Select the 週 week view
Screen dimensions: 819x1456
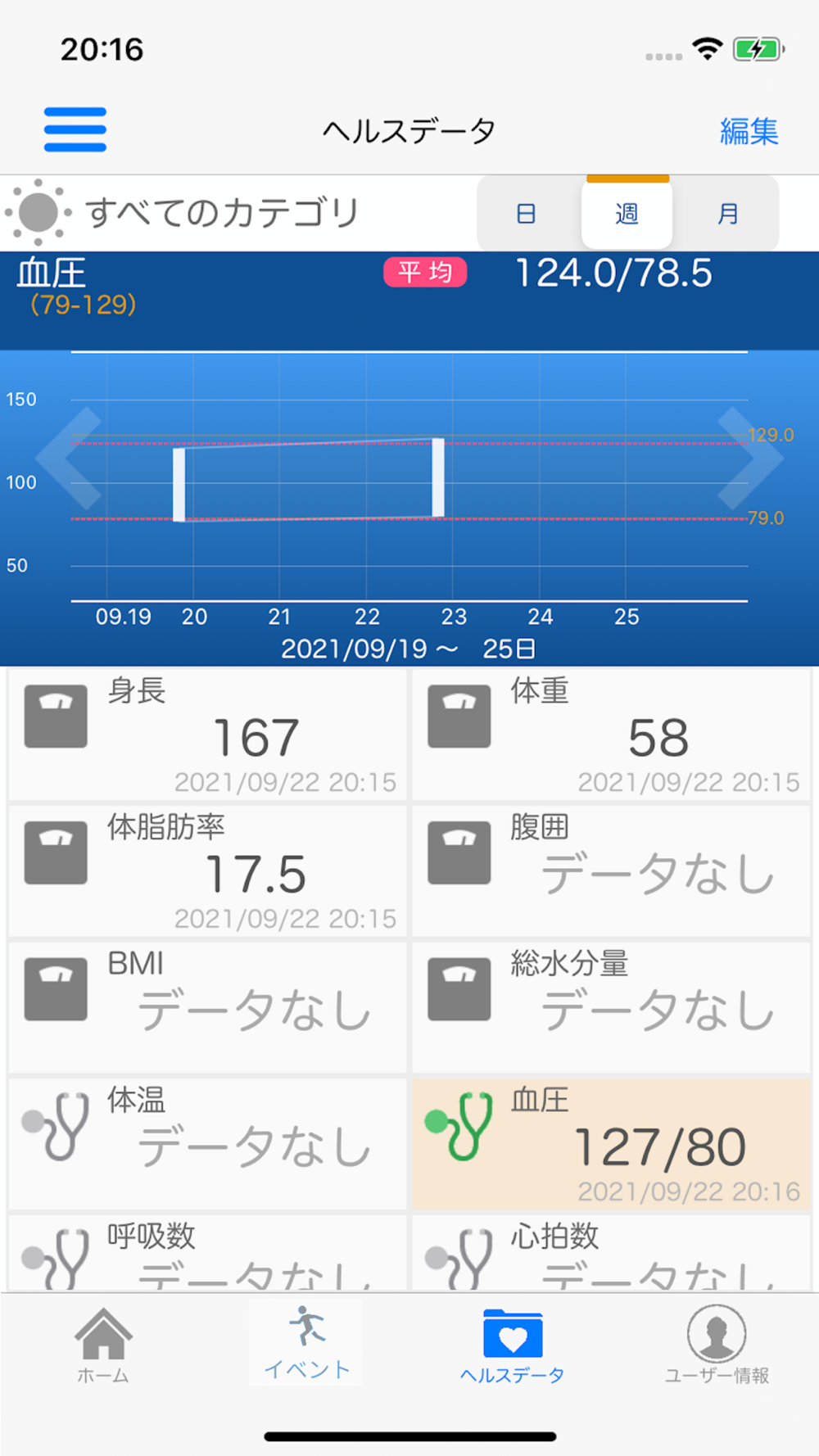[627, 214]
